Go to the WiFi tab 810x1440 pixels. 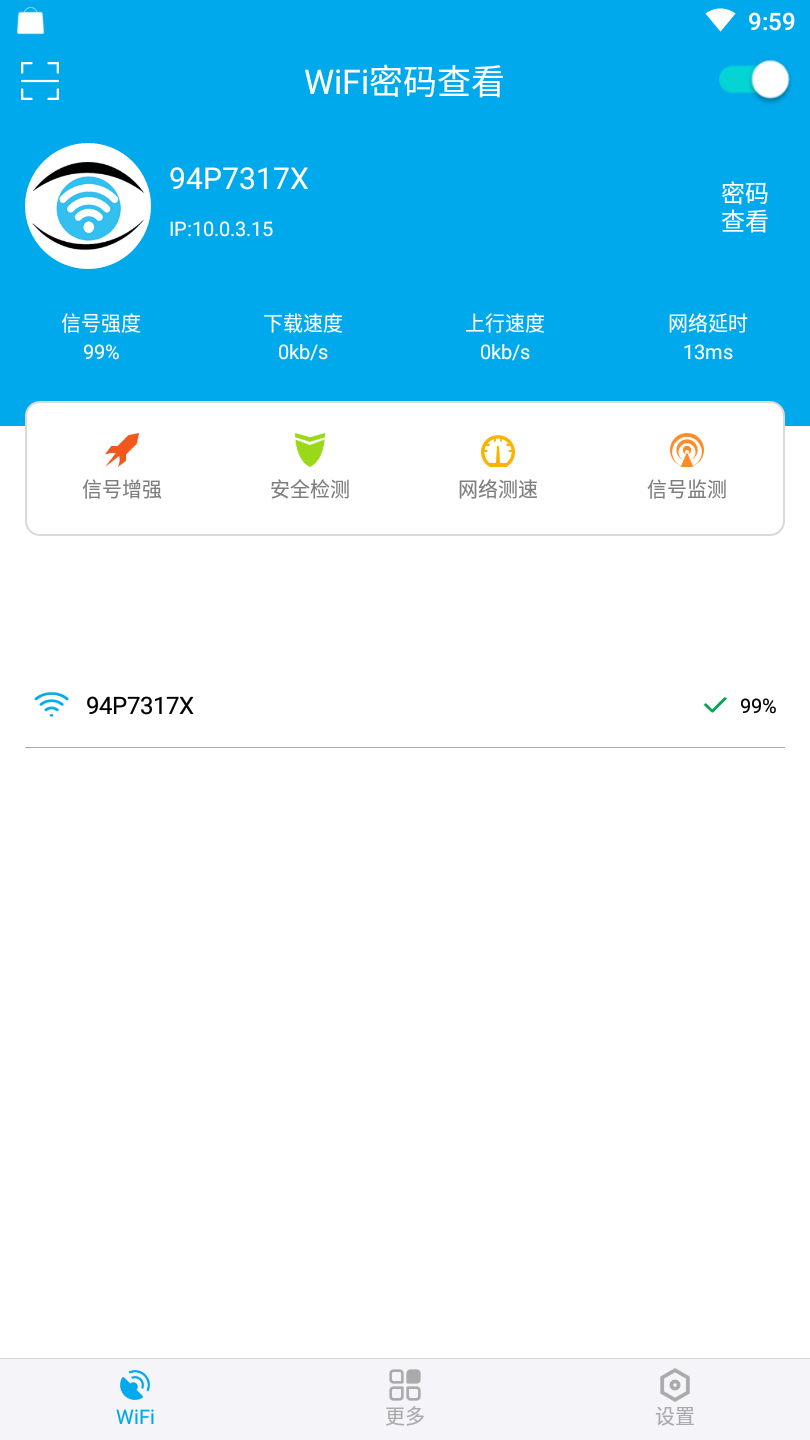point(135,1398)
